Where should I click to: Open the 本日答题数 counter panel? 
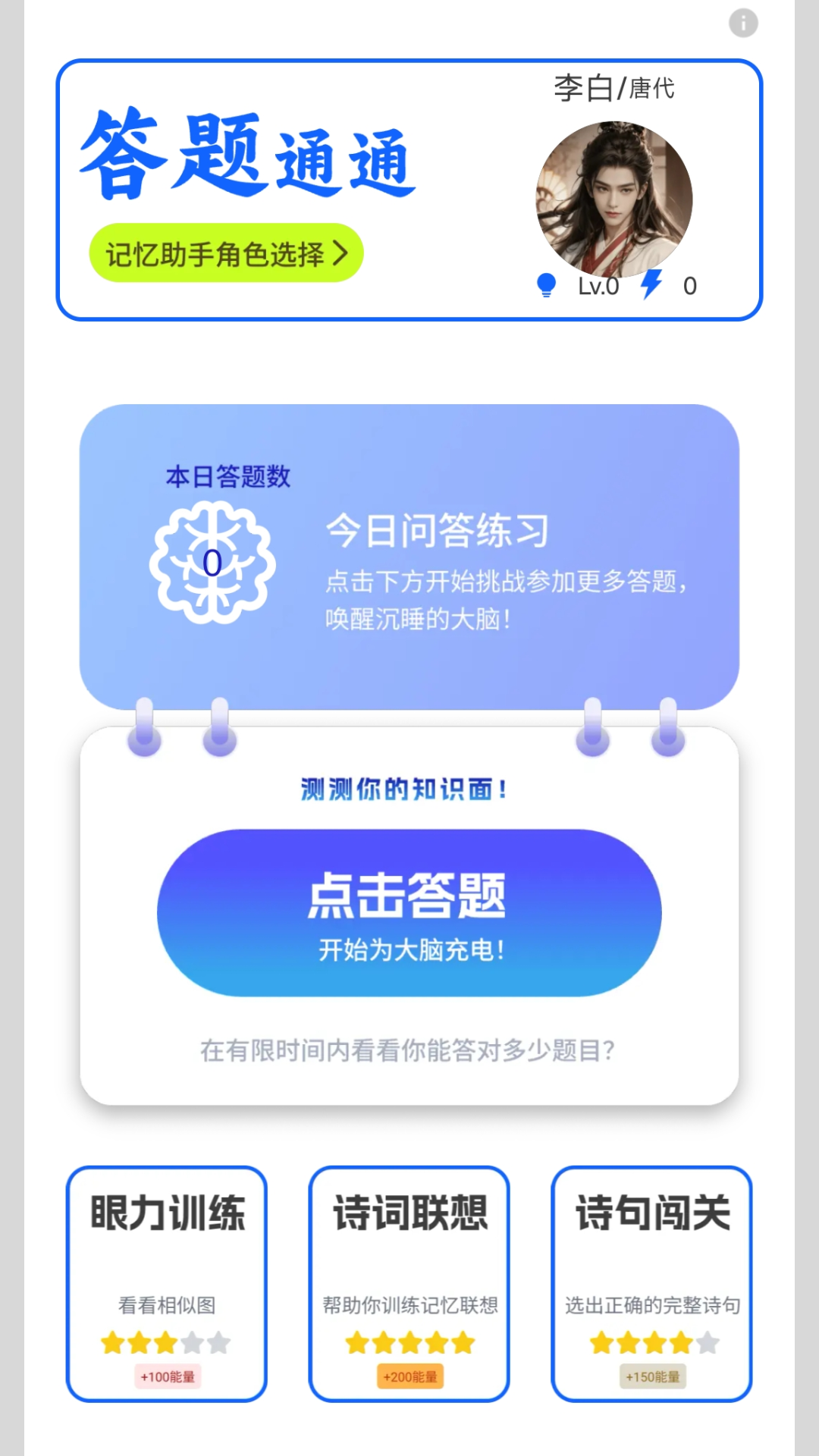pos(229,478)
